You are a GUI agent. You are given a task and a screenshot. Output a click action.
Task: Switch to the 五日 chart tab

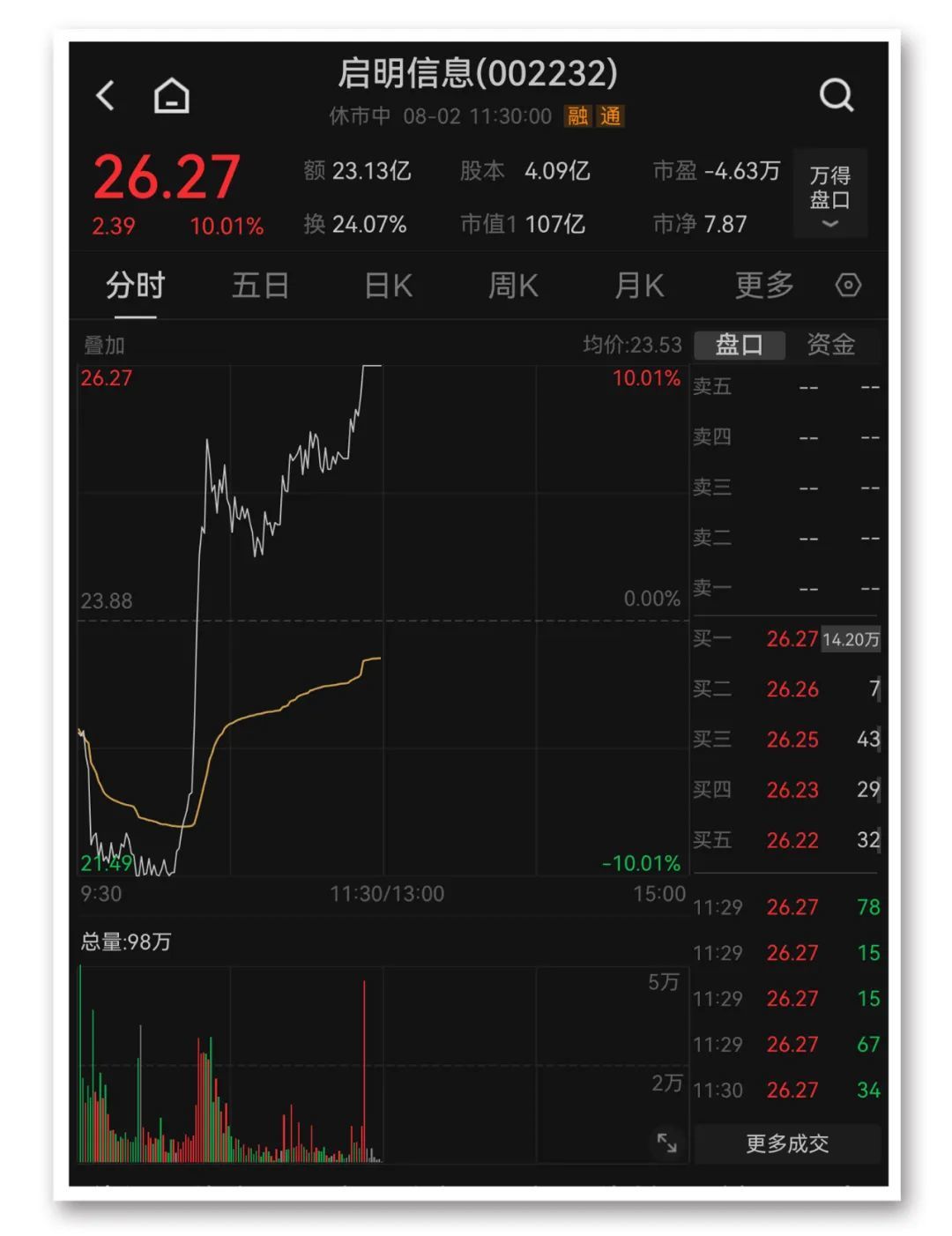point(260,286)
